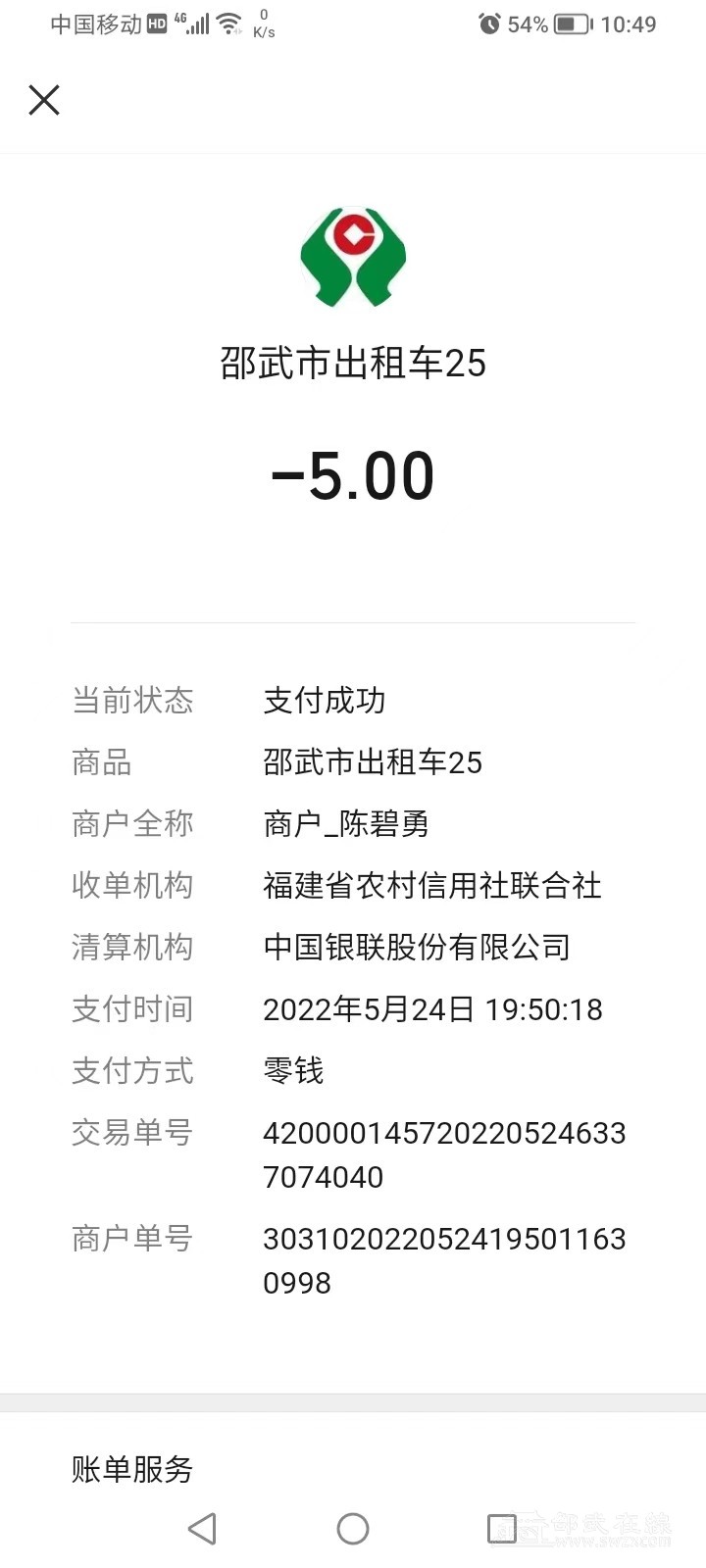This screenshot has width=706, height=1568.
Task: Open the recent apps view
Action: (x=502, y=1528)
